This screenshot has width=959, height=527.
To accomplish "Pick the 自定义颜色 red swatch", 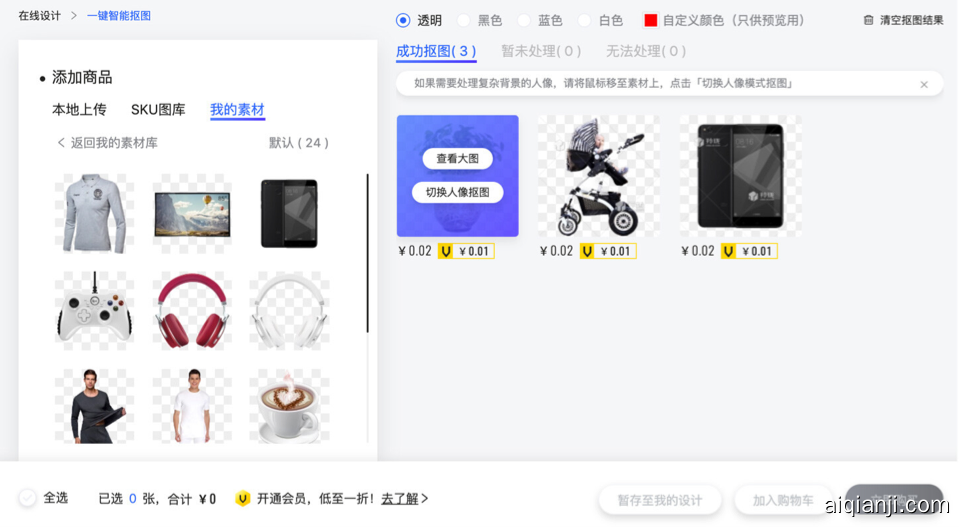I will point(650,20).
